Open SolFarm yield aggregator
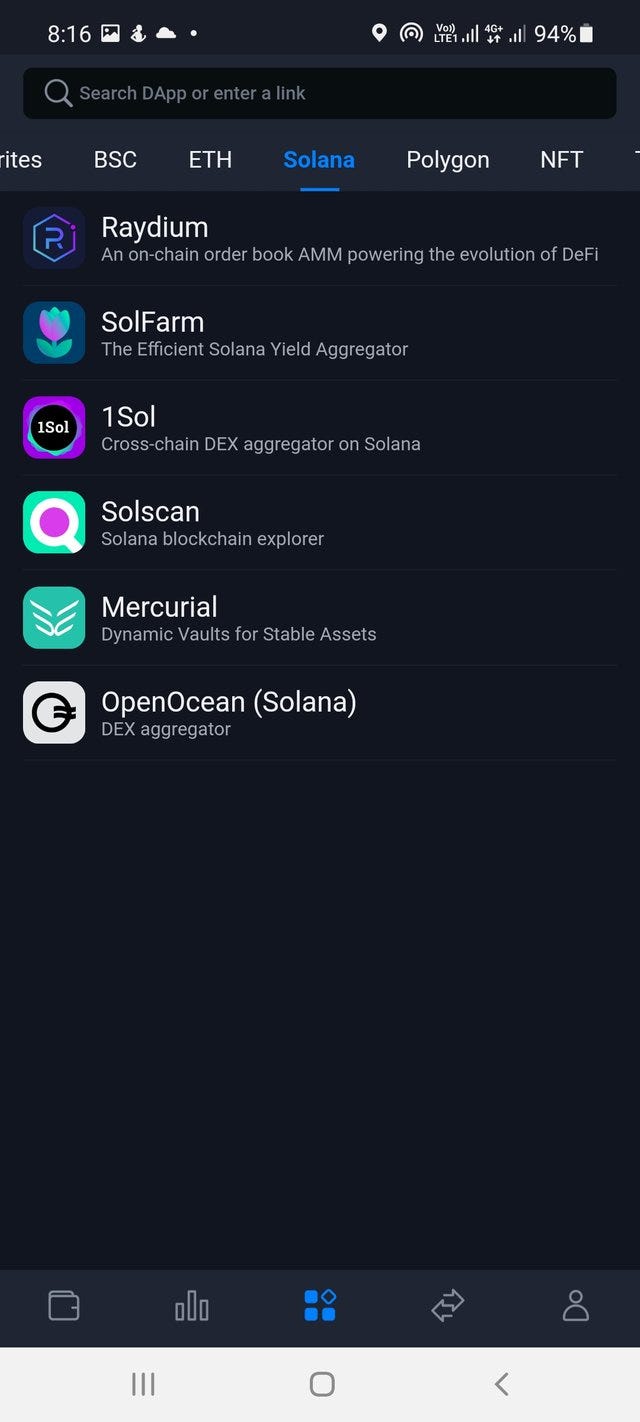 [x=320, y=333]
